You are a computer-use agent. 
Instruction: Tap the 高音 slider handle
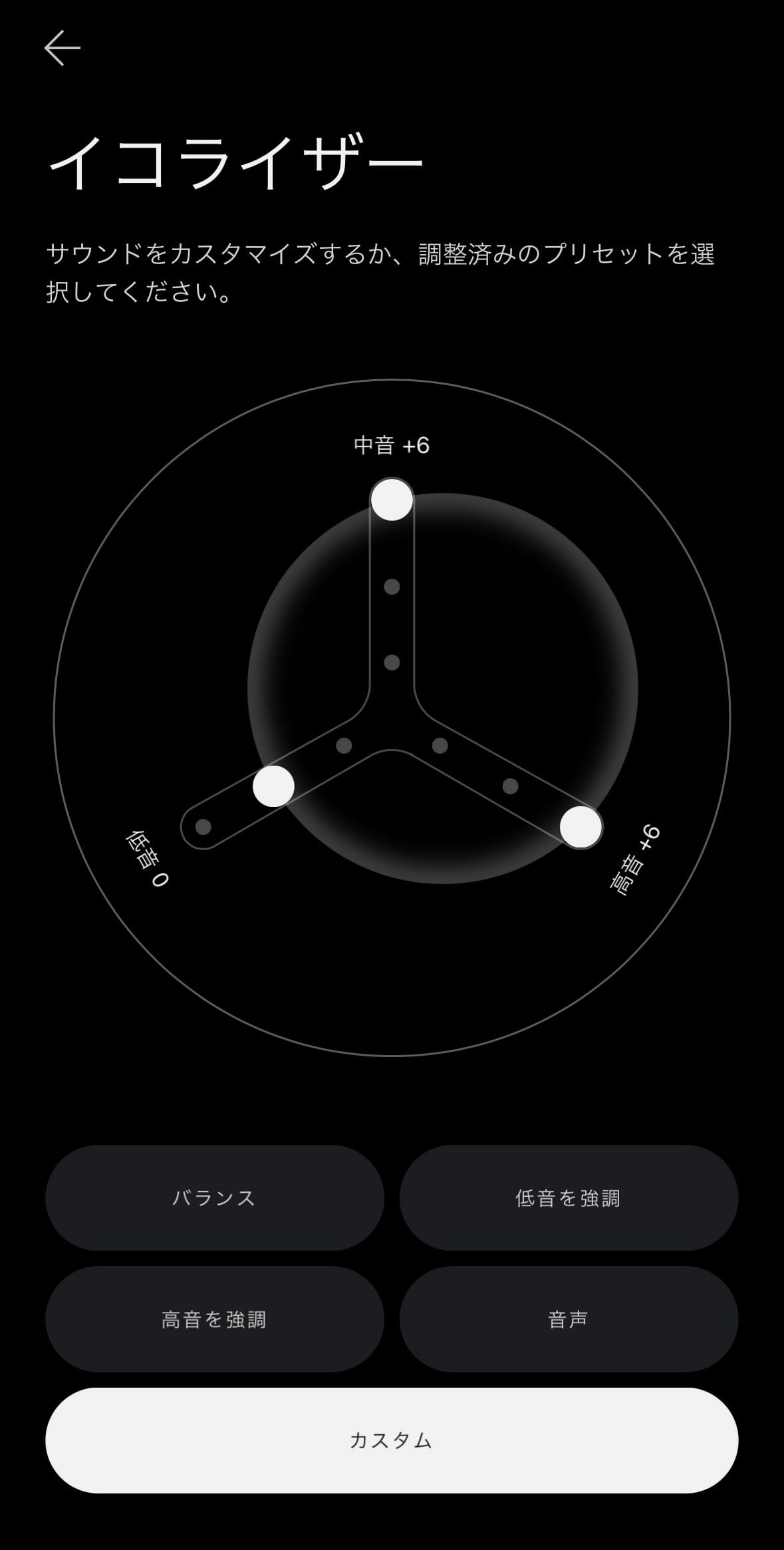pos(581,827)
